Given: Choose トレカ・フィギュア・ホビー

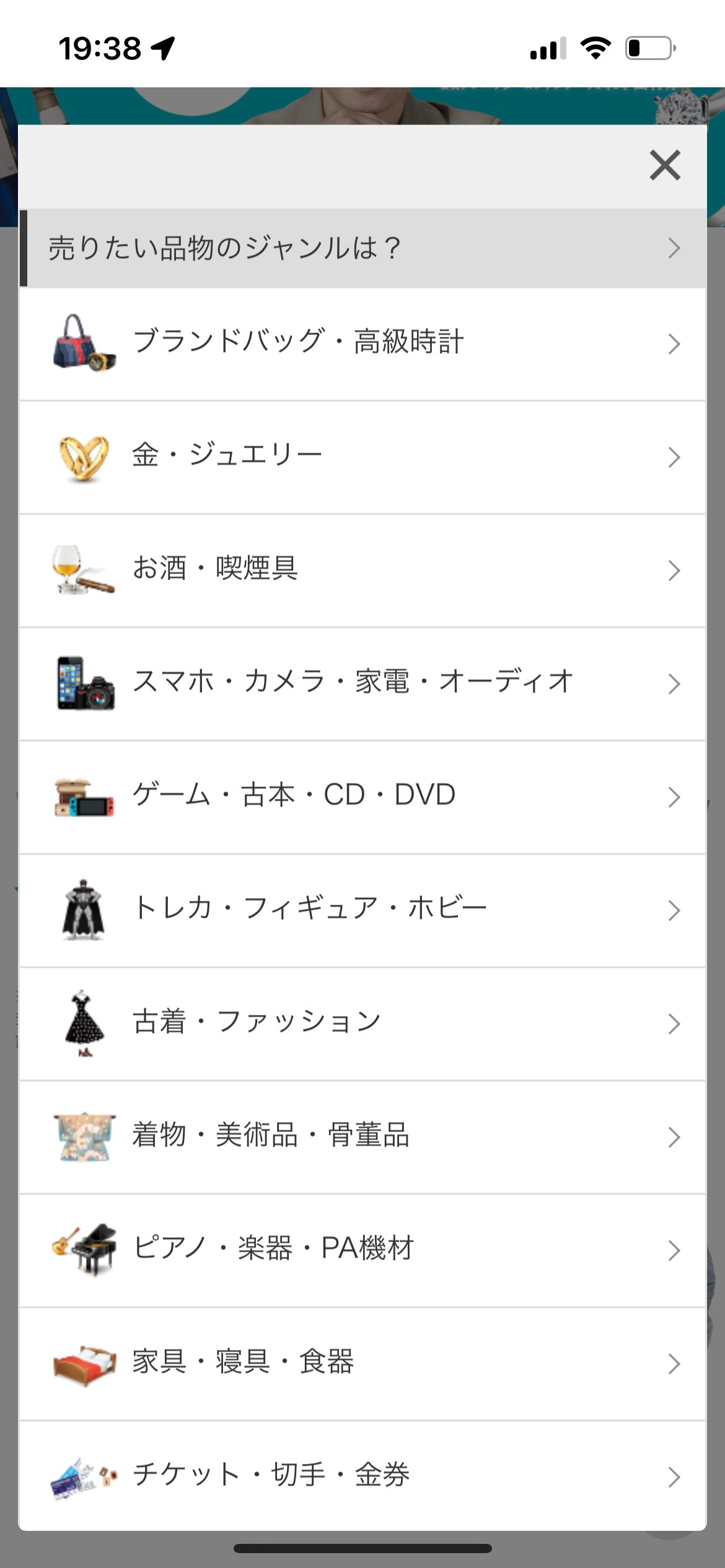Looking at the screenshot, I should [x=362, y=910].
